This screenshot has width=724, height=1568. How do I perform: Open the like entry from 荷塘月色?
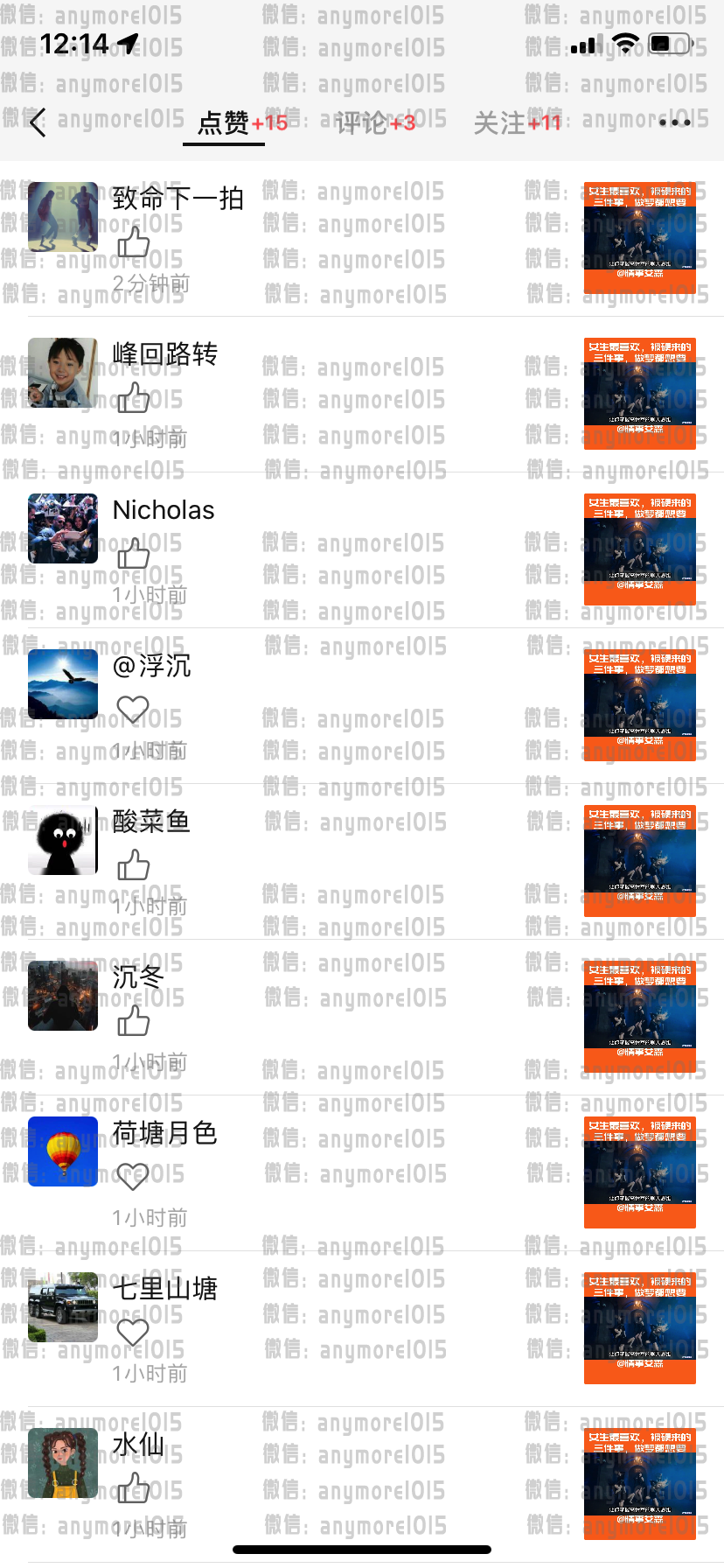click(362, 1173)
